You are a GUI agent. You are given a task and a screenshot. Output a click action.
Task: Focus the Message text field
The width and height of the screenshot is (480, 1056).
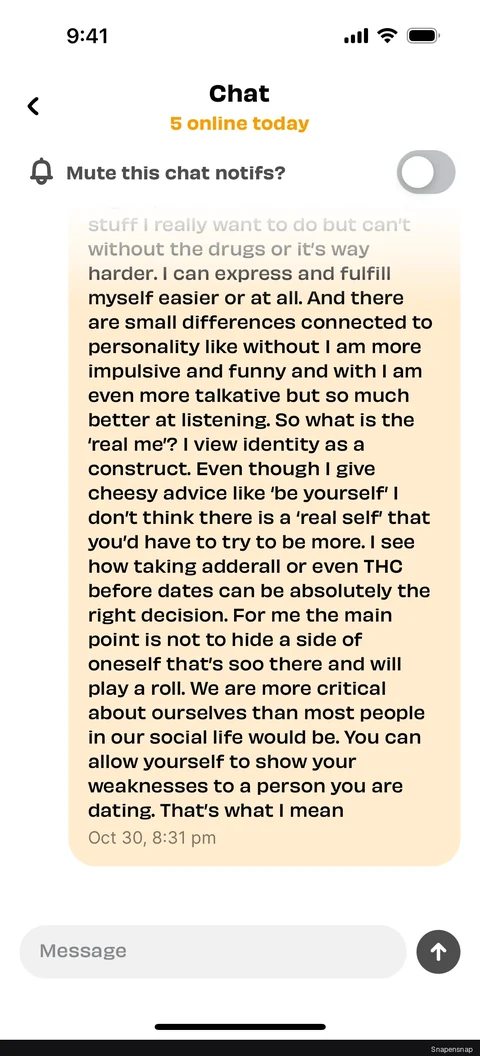tap(213, 951)
